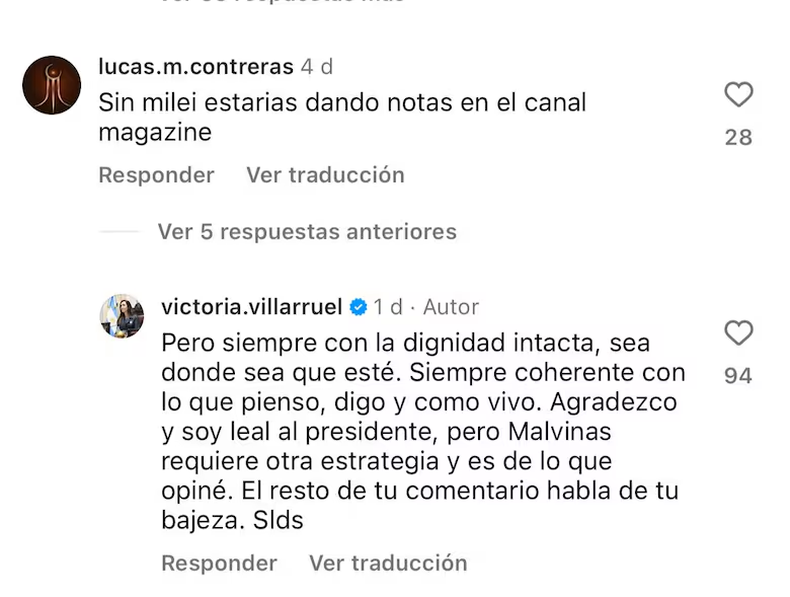Screen dimensions: 790x597
Task: Reply to lucas.m.contreras's comment
Action: (156, 175)
